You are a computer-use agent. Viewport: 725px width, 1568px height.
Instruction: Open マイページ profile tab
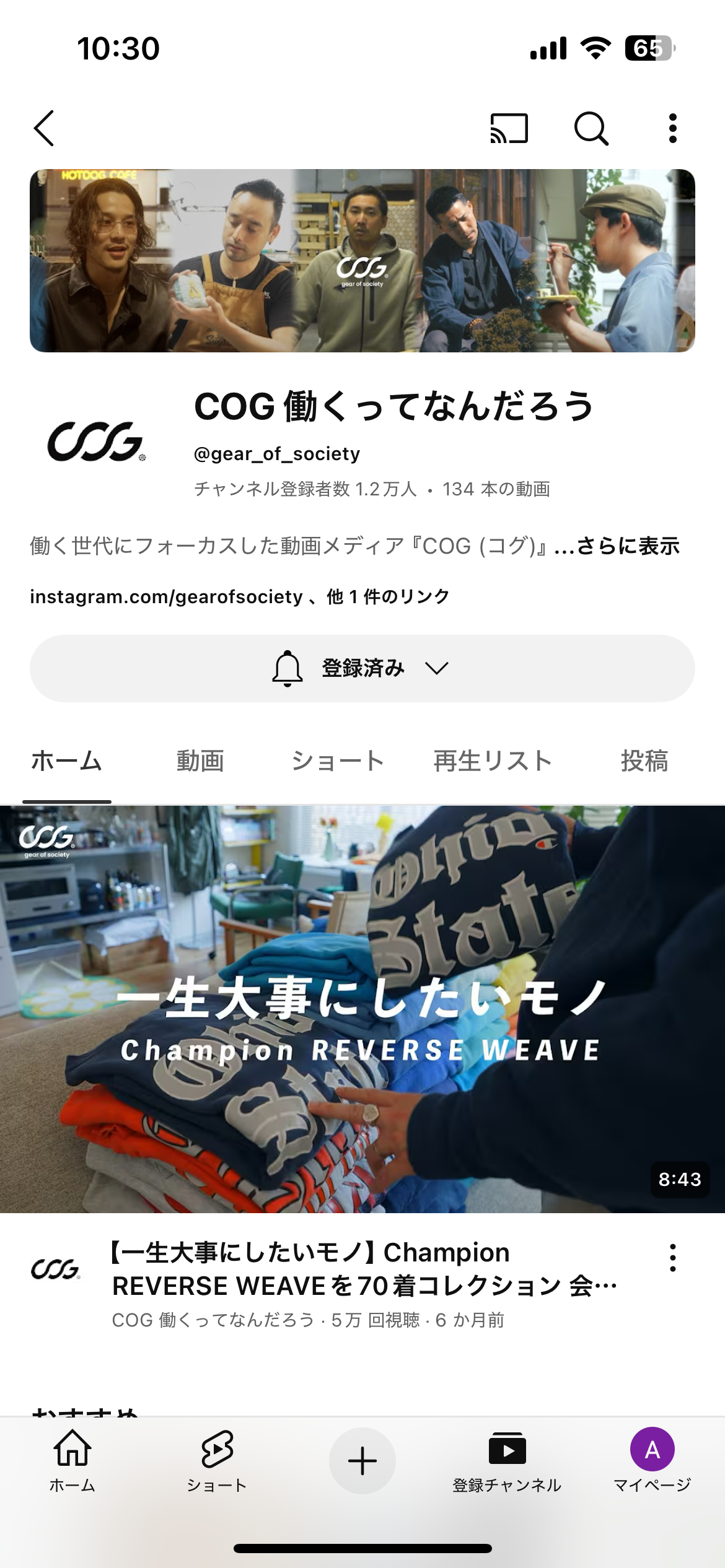652,1461
